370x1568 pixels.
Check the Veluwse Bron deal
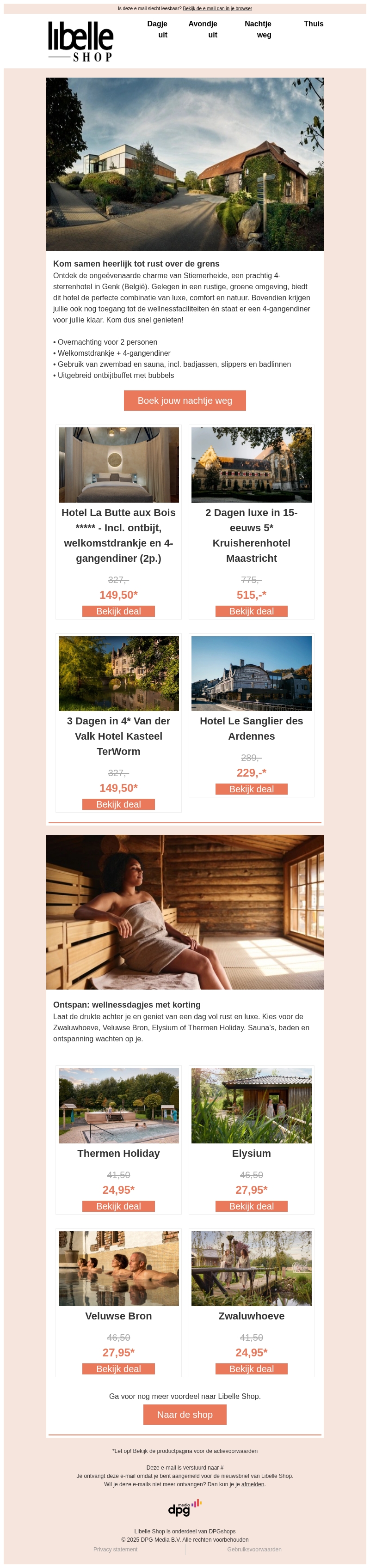point(118,1368)
